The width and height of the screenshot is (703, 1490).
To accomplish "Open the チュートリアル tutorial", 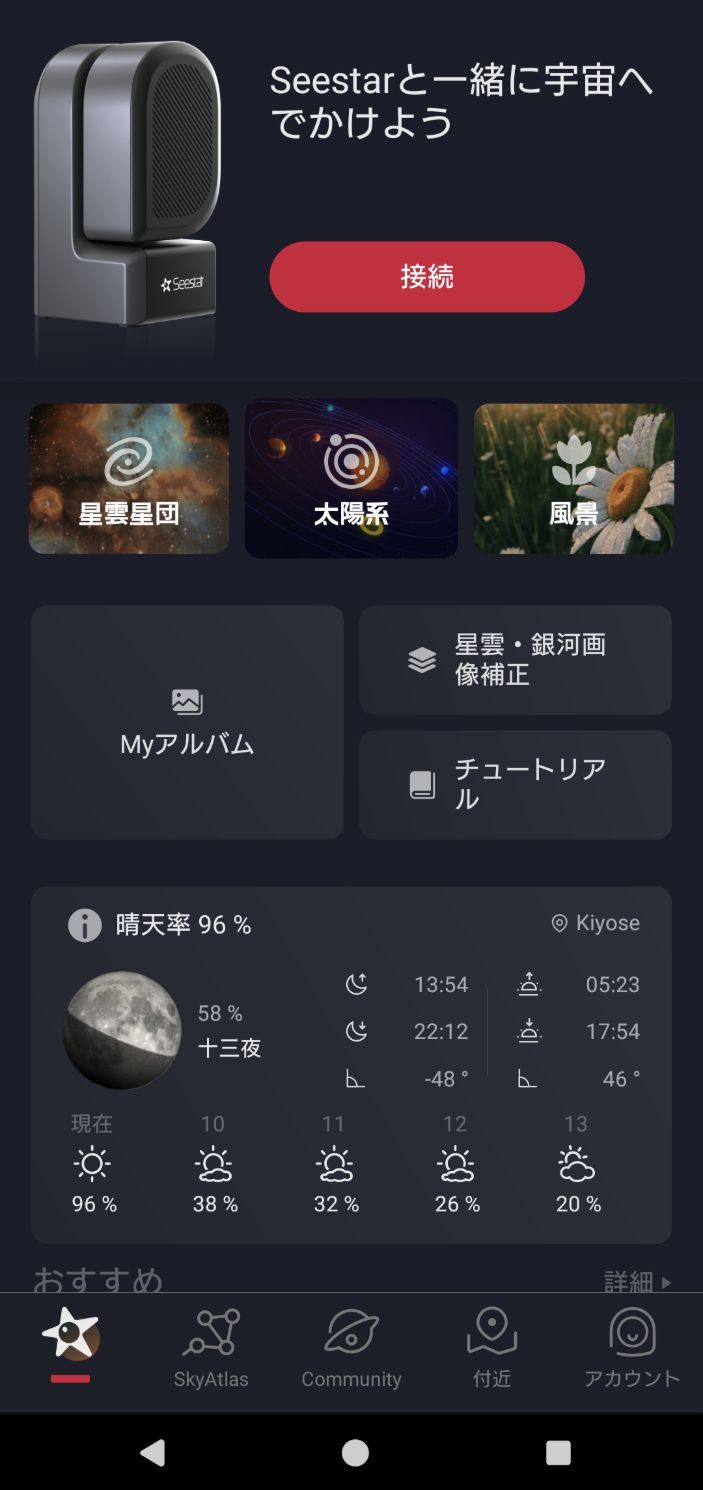I will [x=515, y=785].
